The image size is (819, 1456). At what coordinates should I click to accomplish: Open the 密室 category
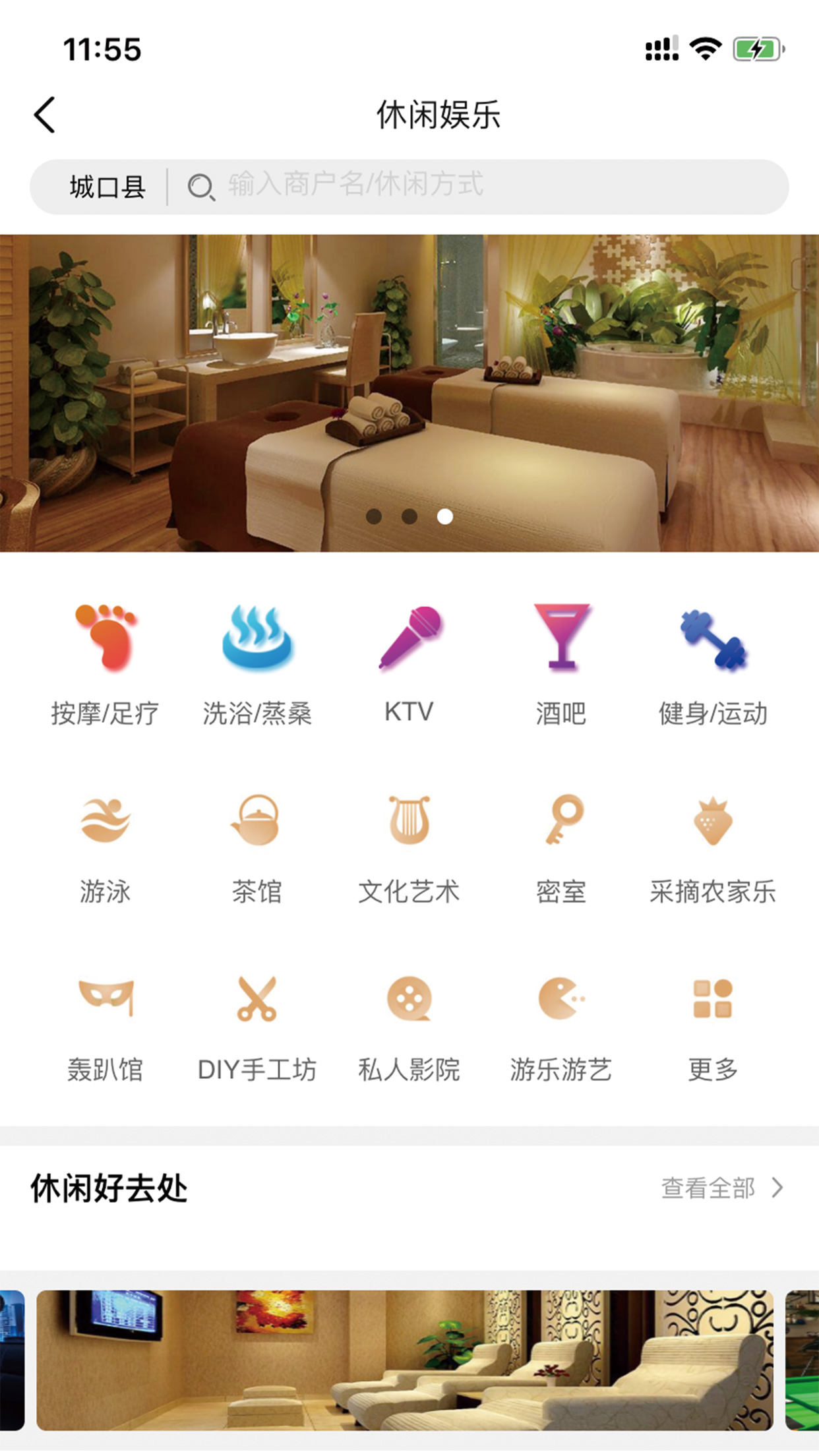561,849
